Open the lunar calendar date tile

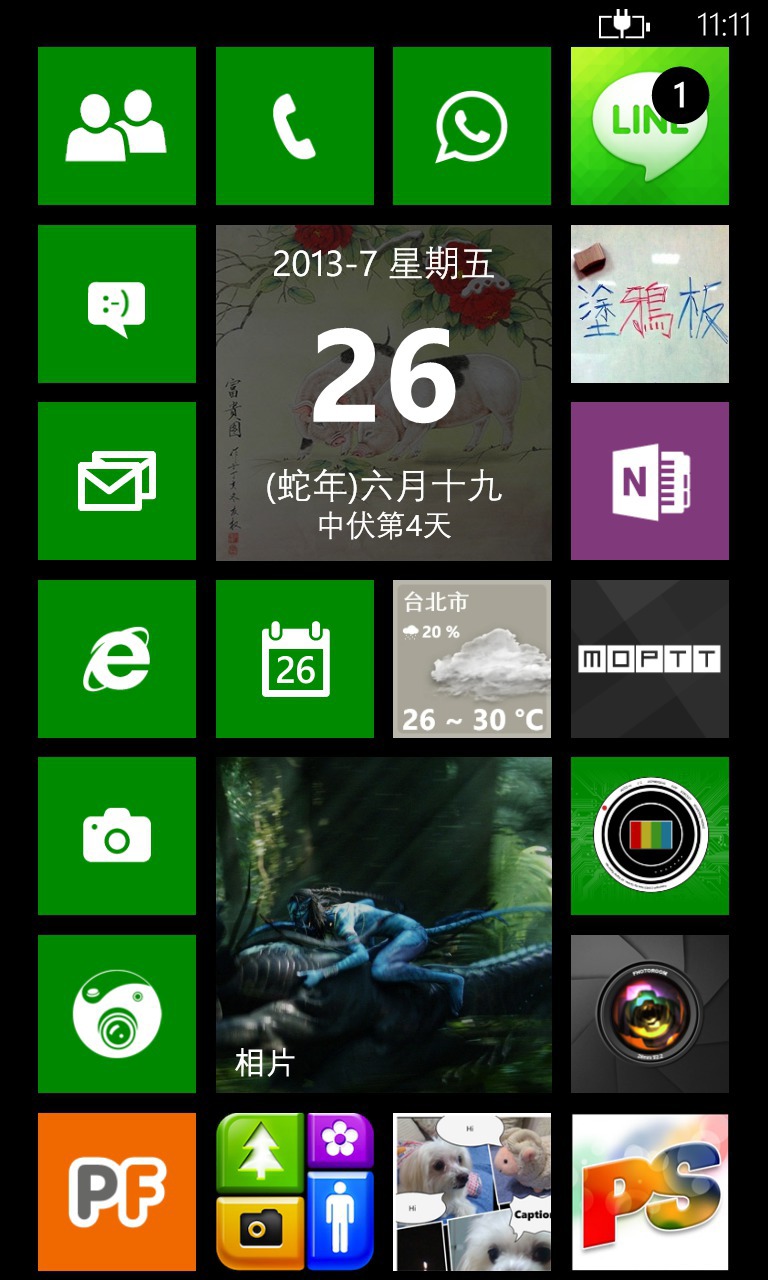point(384,392)
